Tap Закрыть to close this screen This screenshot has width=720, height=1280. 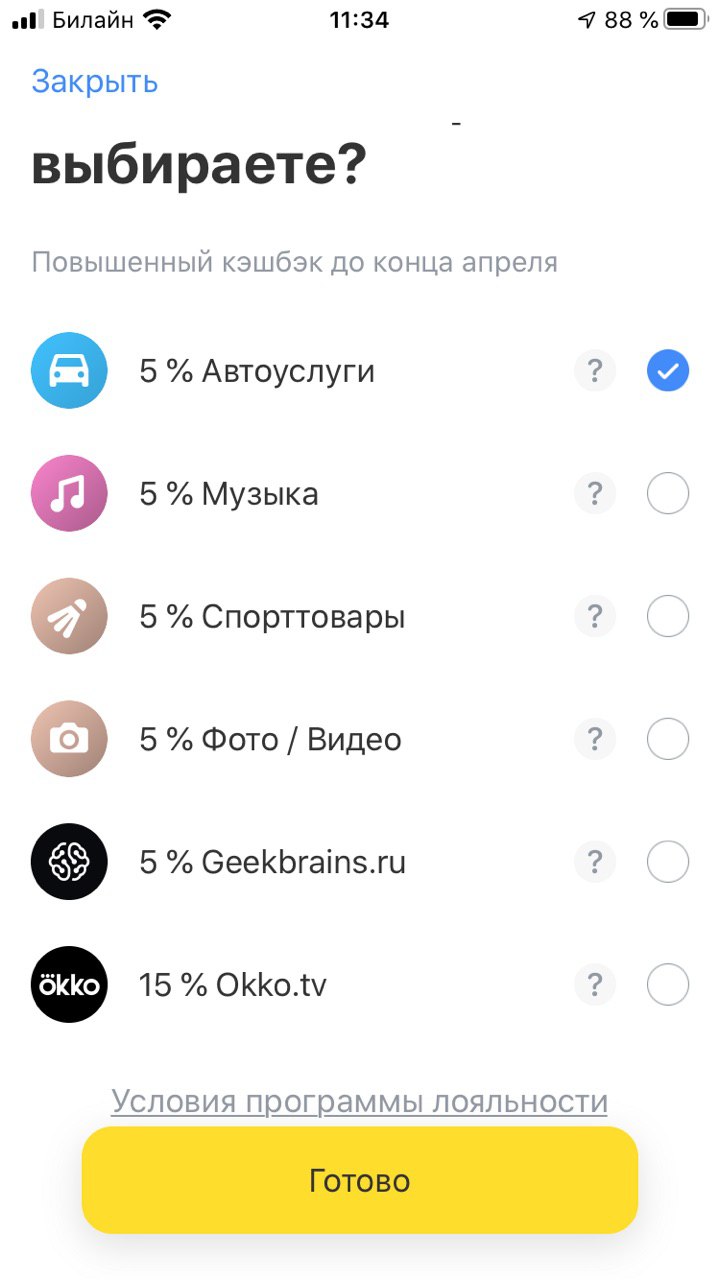pos(94,81)
